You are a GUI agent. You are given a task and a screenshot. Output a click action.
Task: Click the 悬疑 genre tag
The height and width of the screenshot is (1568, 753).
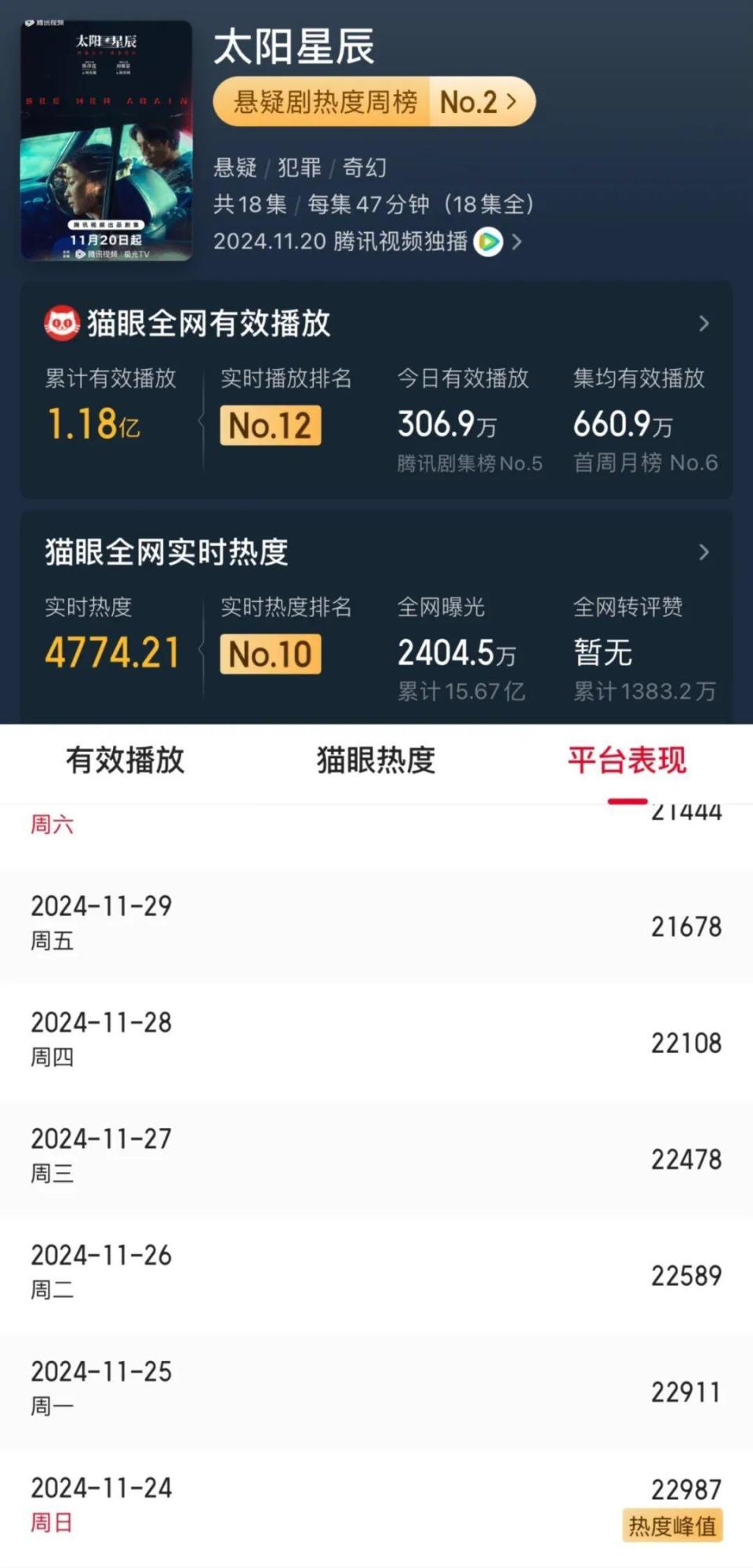pyautogui.click(x=236, y=167)
